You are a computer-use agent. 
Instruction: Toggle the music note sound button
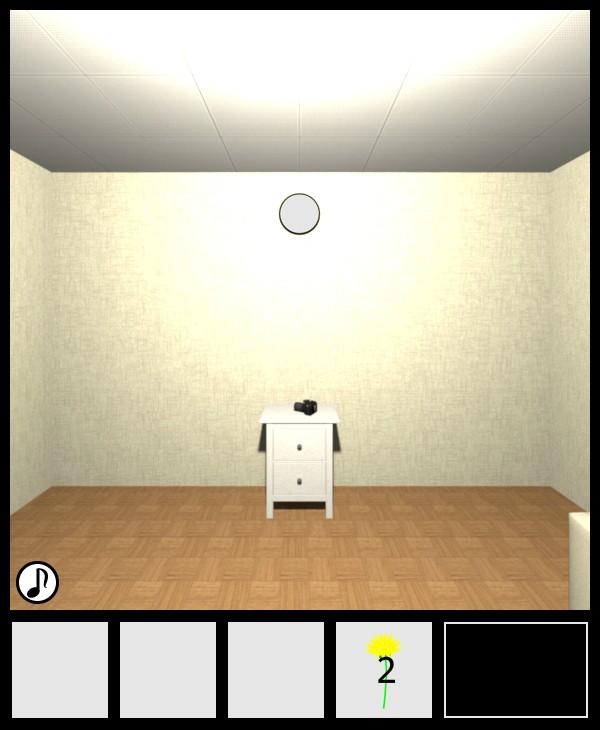click(x=37, y=582)
